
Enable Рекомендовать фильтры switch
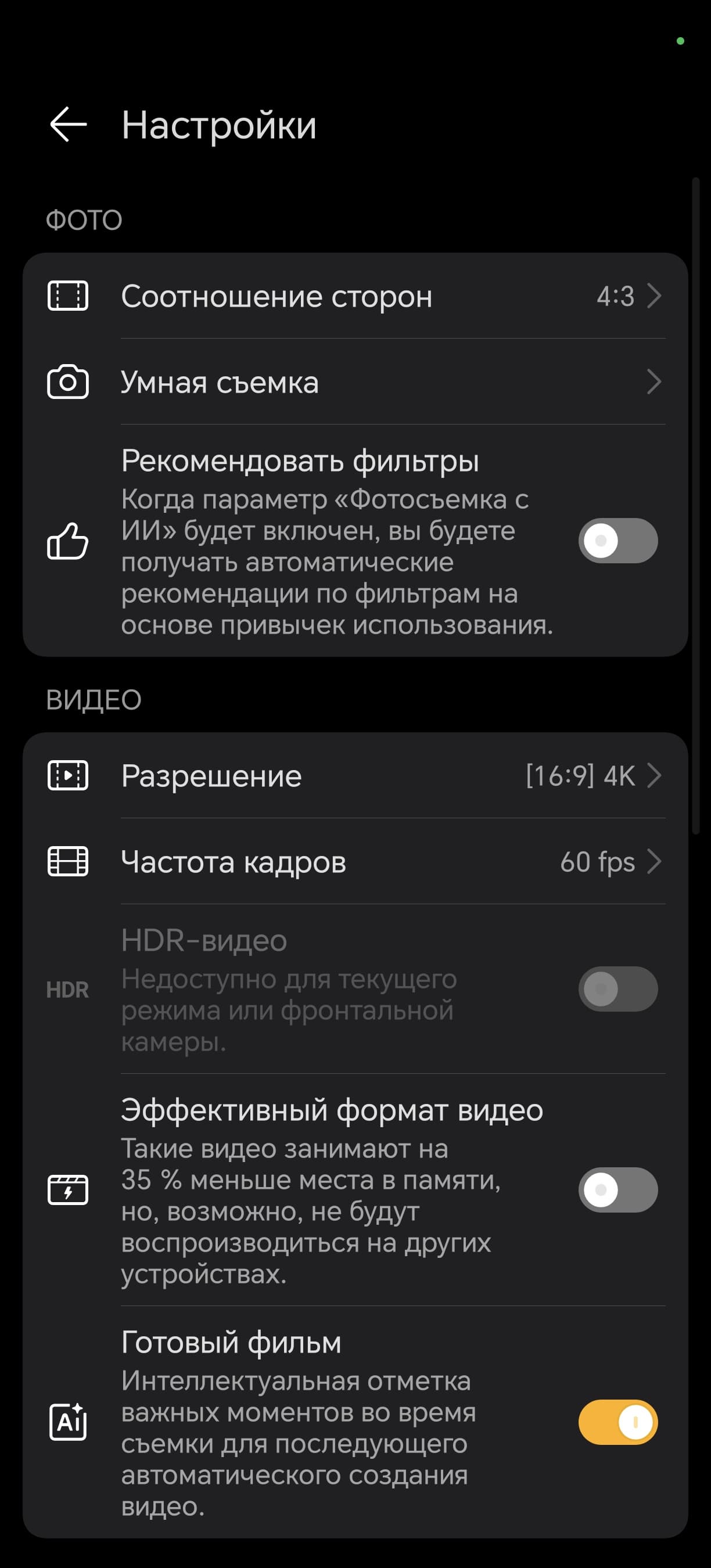pyautogui.click(x=617, y=541)
